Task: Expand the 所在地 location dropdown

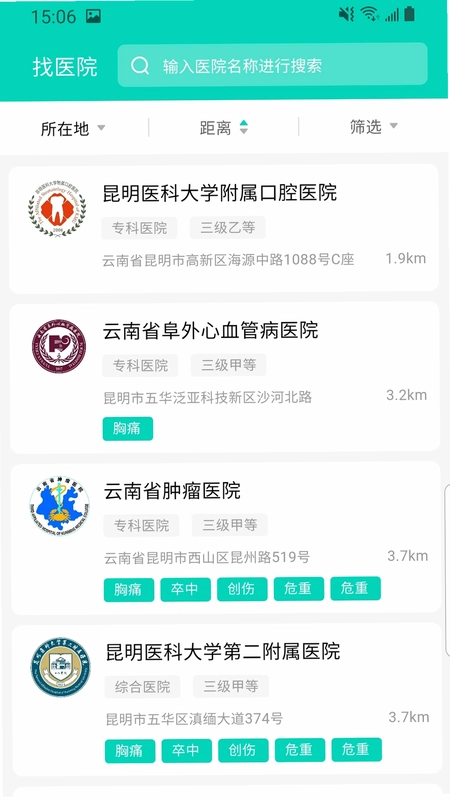Action: [73, 128]
